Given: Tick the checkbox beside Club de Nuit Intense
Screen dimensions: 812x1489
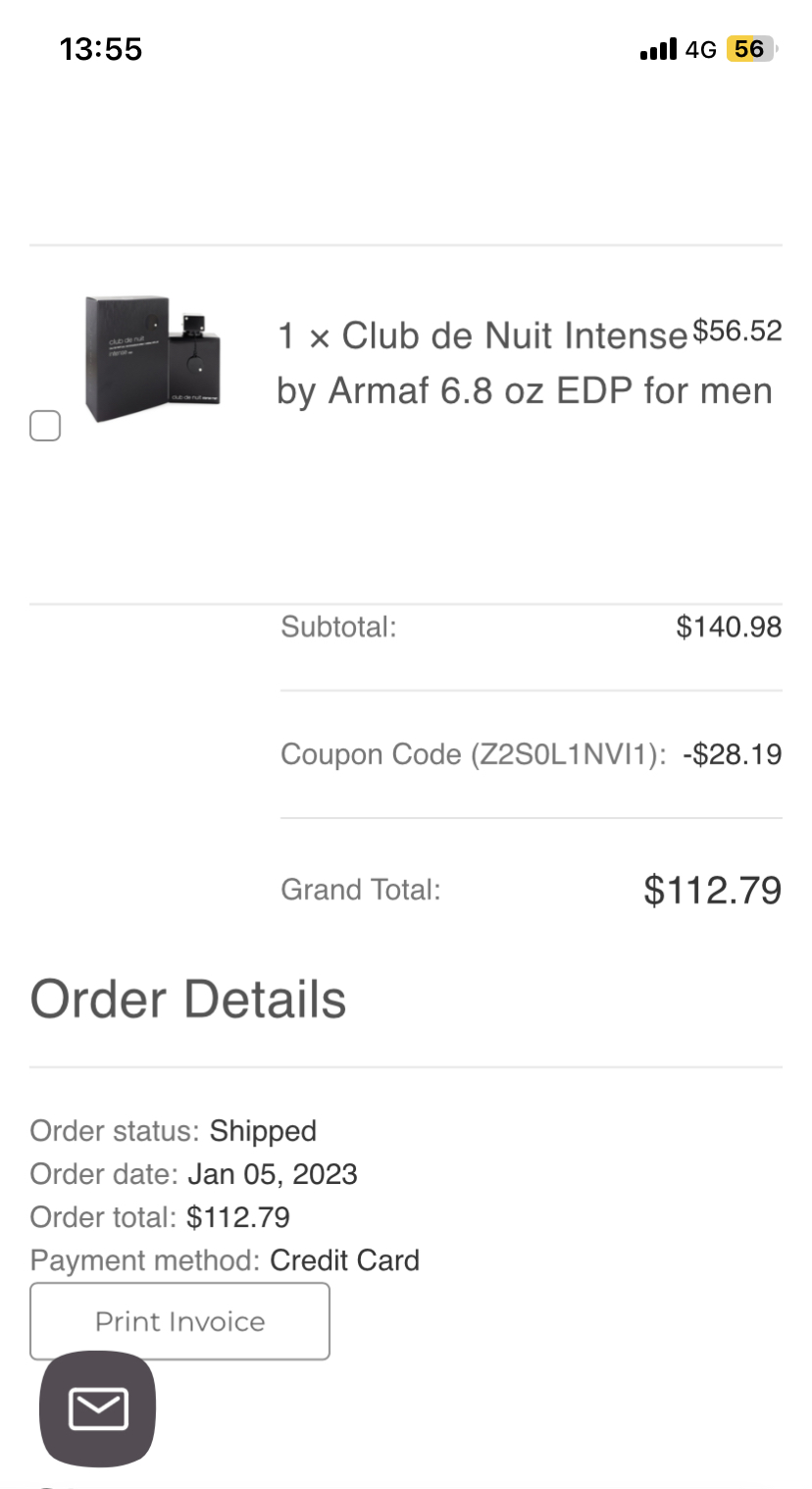Looking at the screenshot, I should pos(45,426).
